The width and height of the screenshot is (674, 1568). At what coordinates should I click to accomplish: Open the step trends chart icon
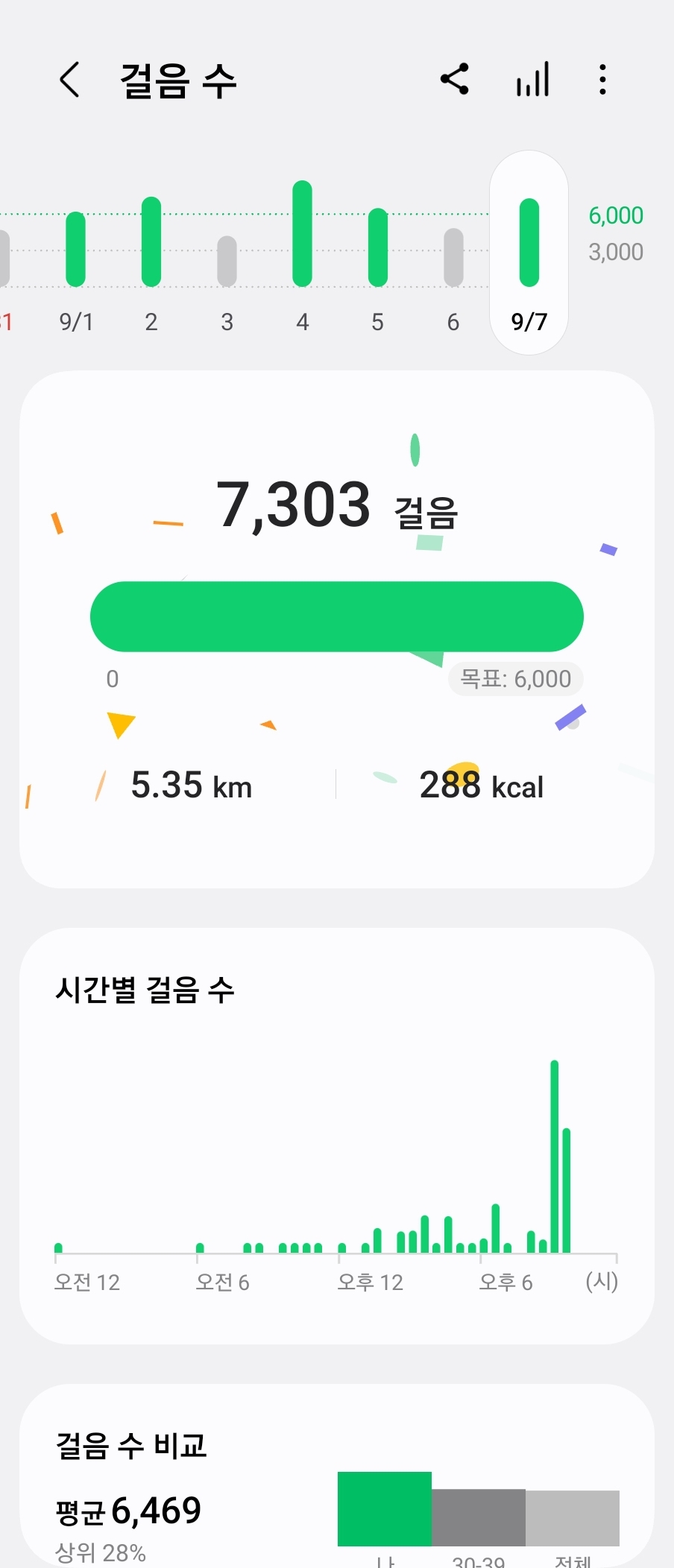point(532,79)
